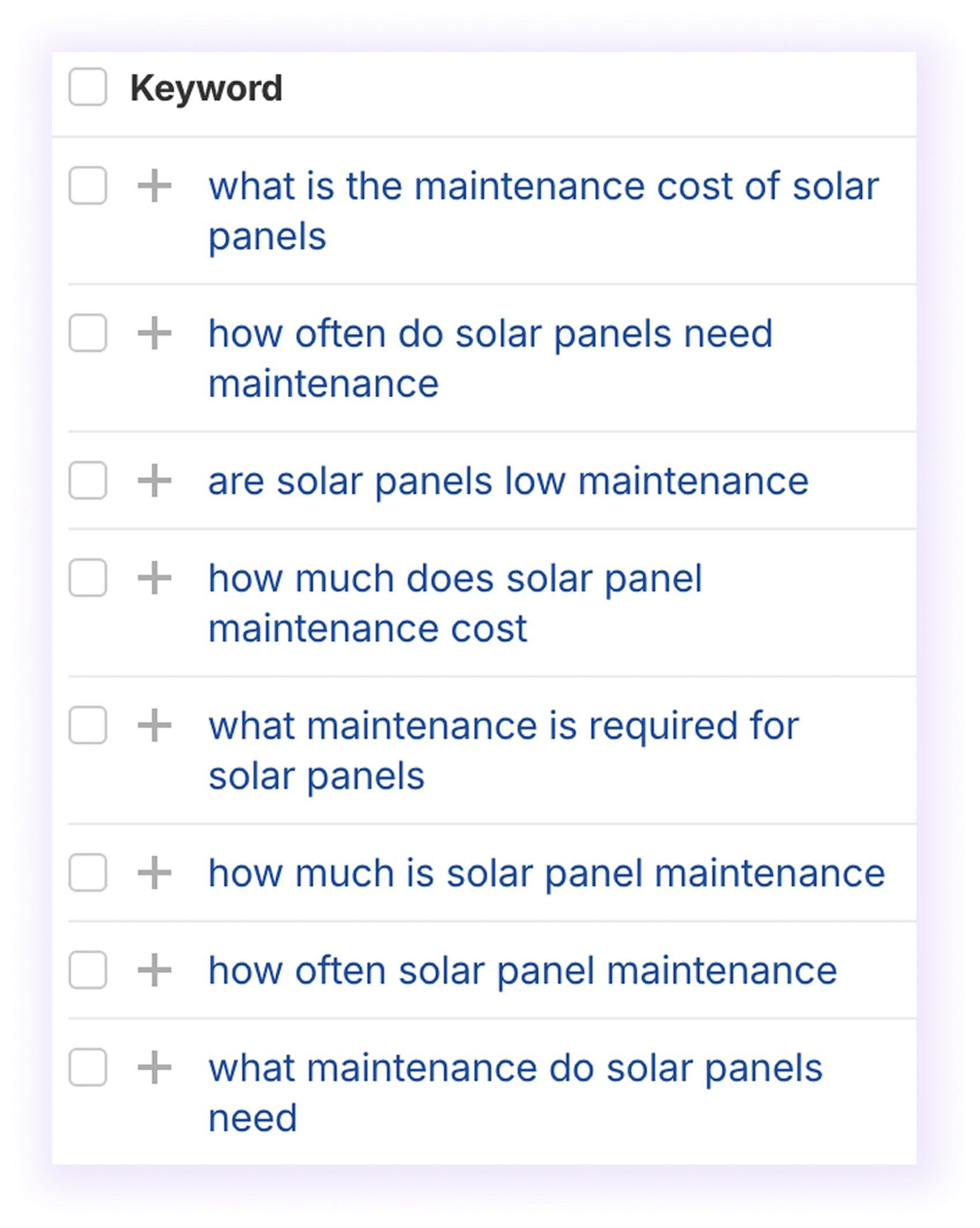Click the plus icon next to 'what is the maintenance cost of solar panels'
980x1228 pixels.
(x=154, y=186)
